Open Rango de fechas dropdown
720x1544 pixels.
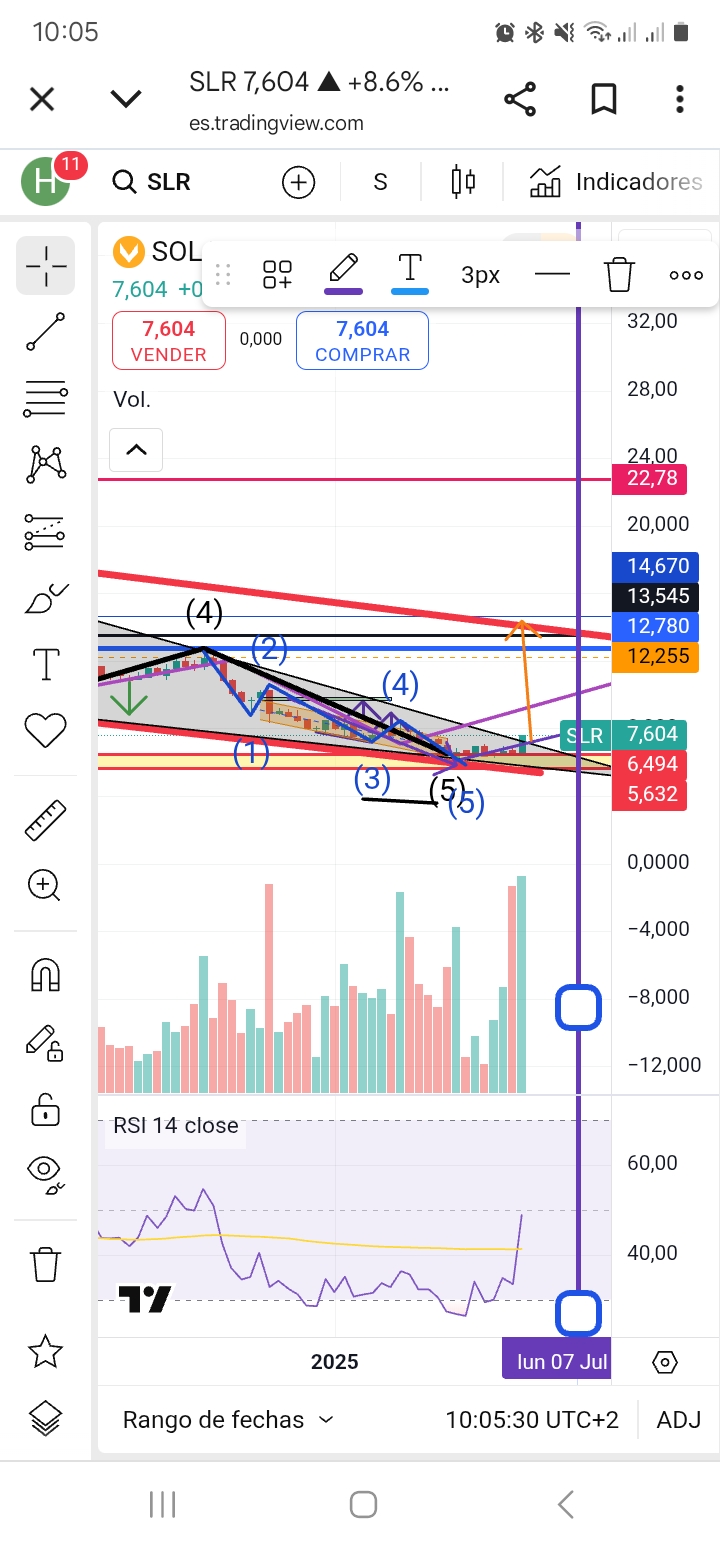click(227, 1419)
